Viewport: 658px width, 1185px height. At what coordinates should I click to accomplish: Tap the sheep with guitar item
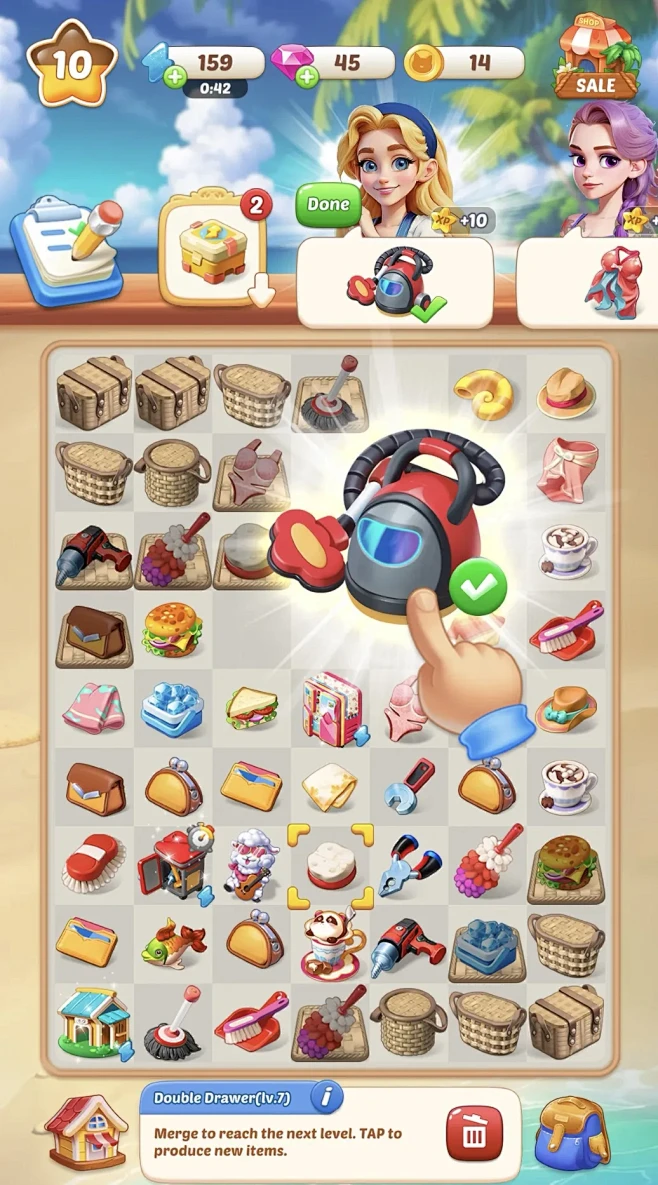pos(250,864)
